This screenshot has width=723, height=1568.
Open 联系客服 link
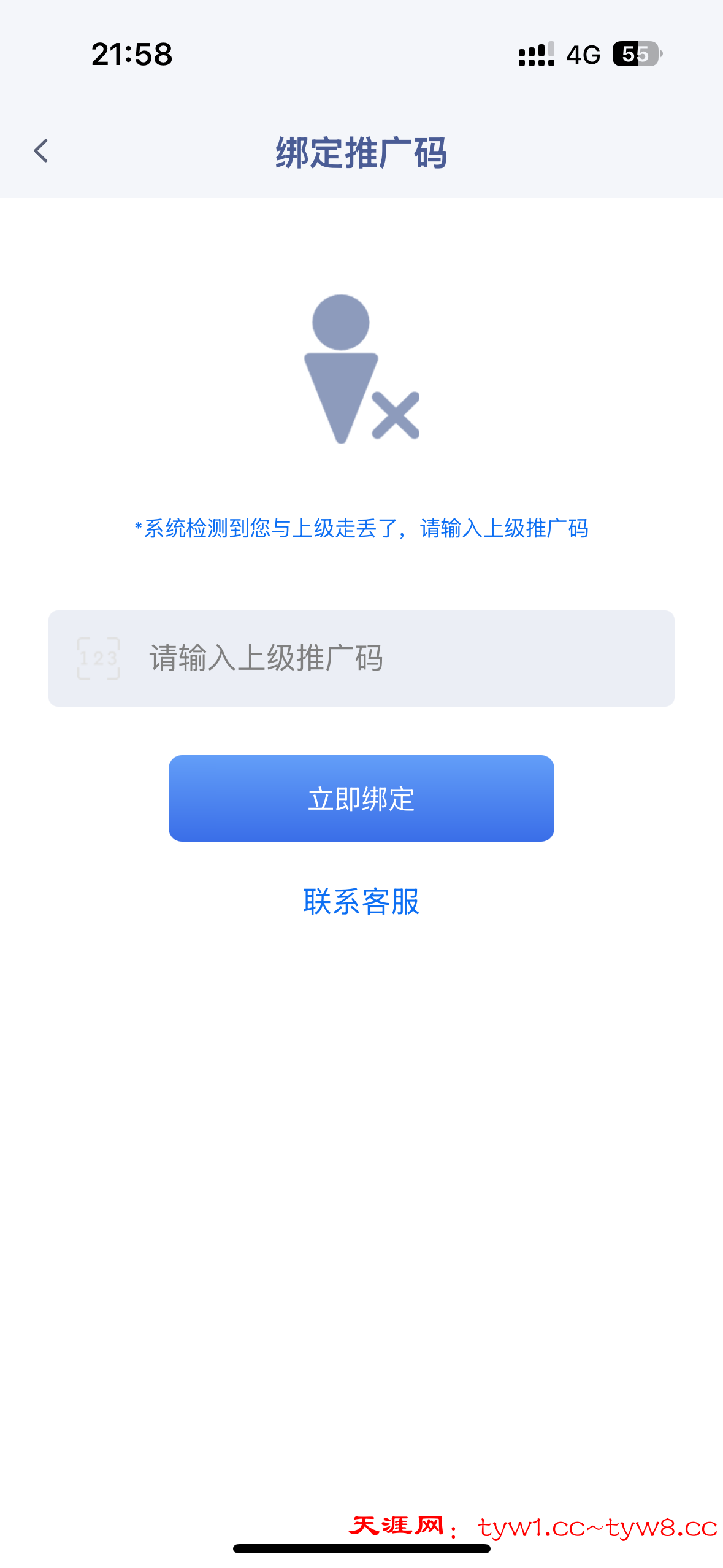click(x=361, y=901)
